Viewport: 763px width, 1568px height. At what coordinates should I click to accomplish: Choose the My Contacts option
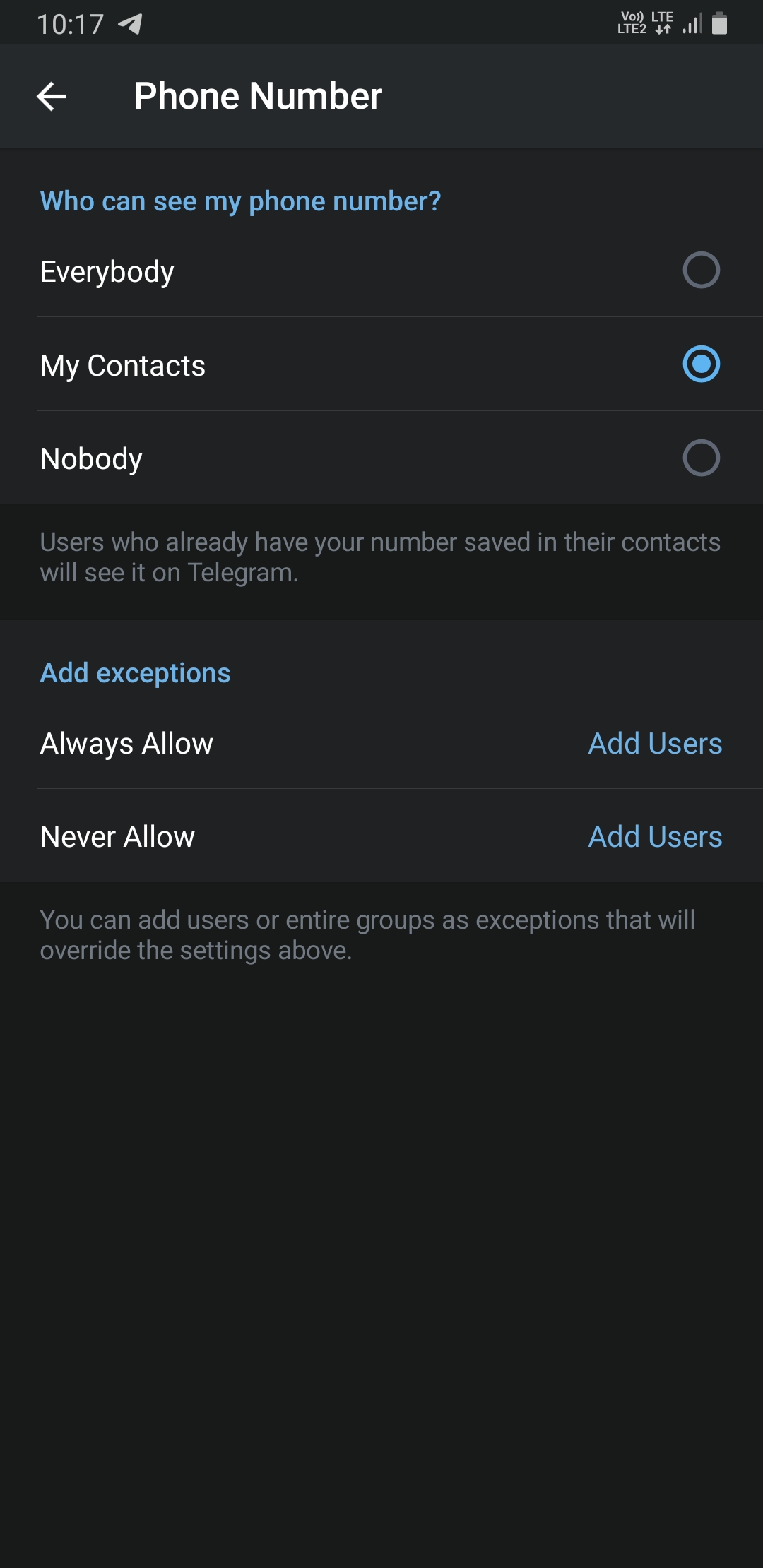point(381,364)
